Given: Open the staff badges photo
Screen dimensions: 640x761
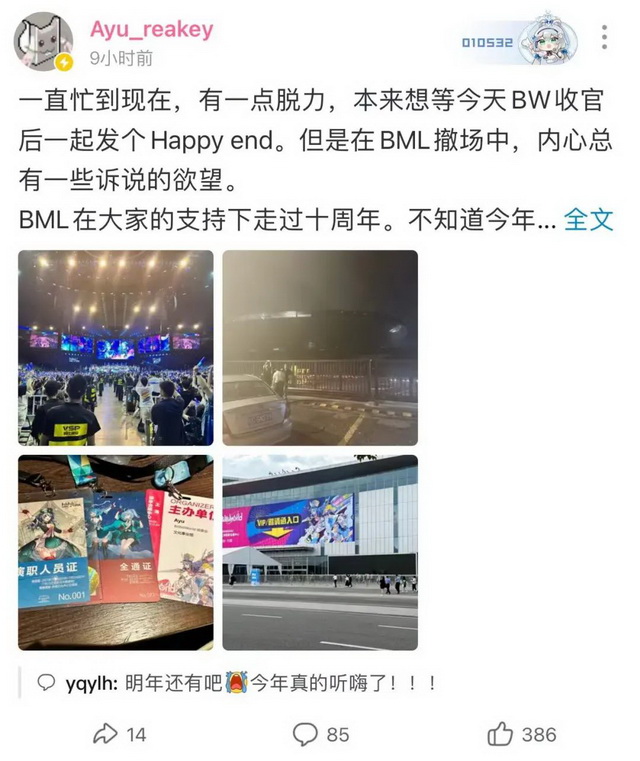Looking at the screenshot, I should 116,552.
